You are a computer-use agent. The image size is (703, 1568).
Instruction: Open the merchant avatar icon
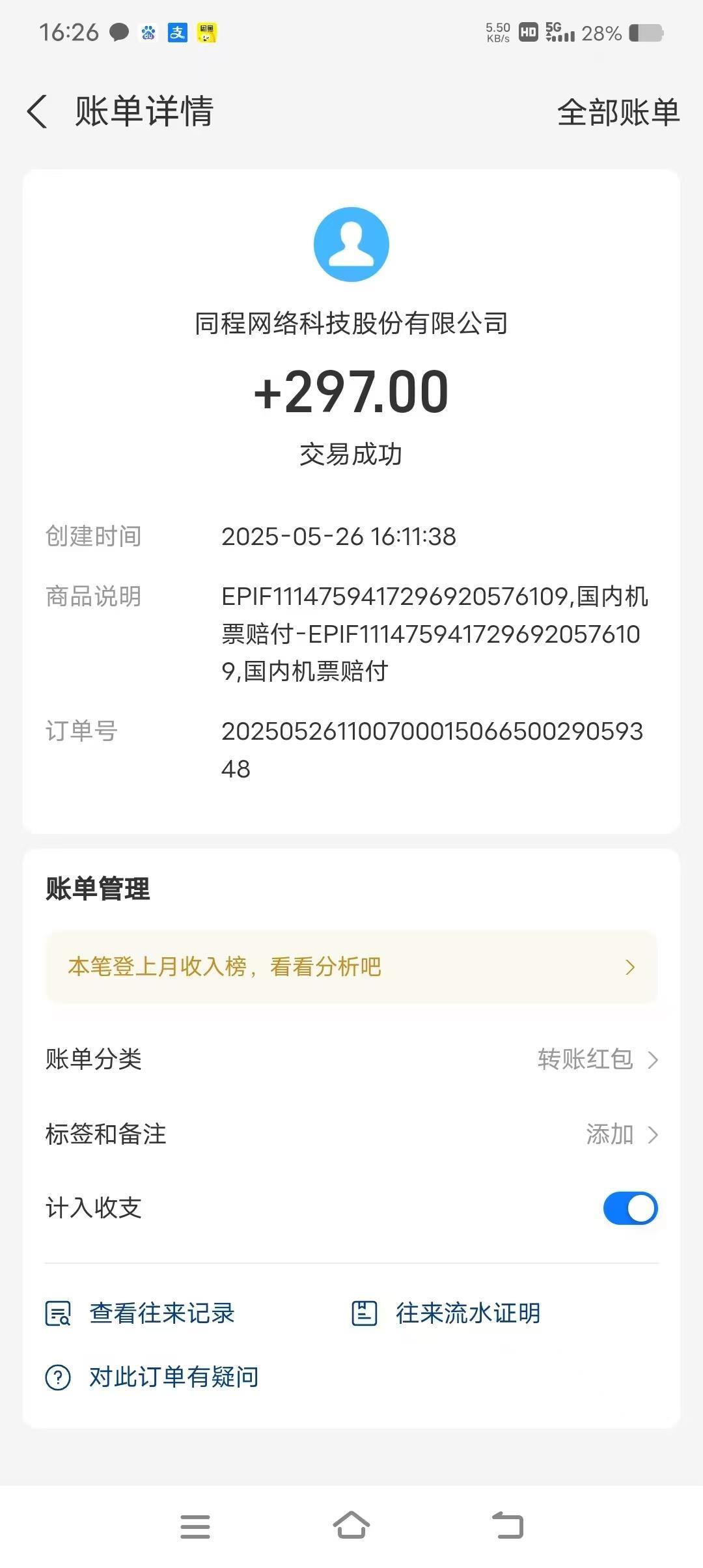tap(351, 244)
